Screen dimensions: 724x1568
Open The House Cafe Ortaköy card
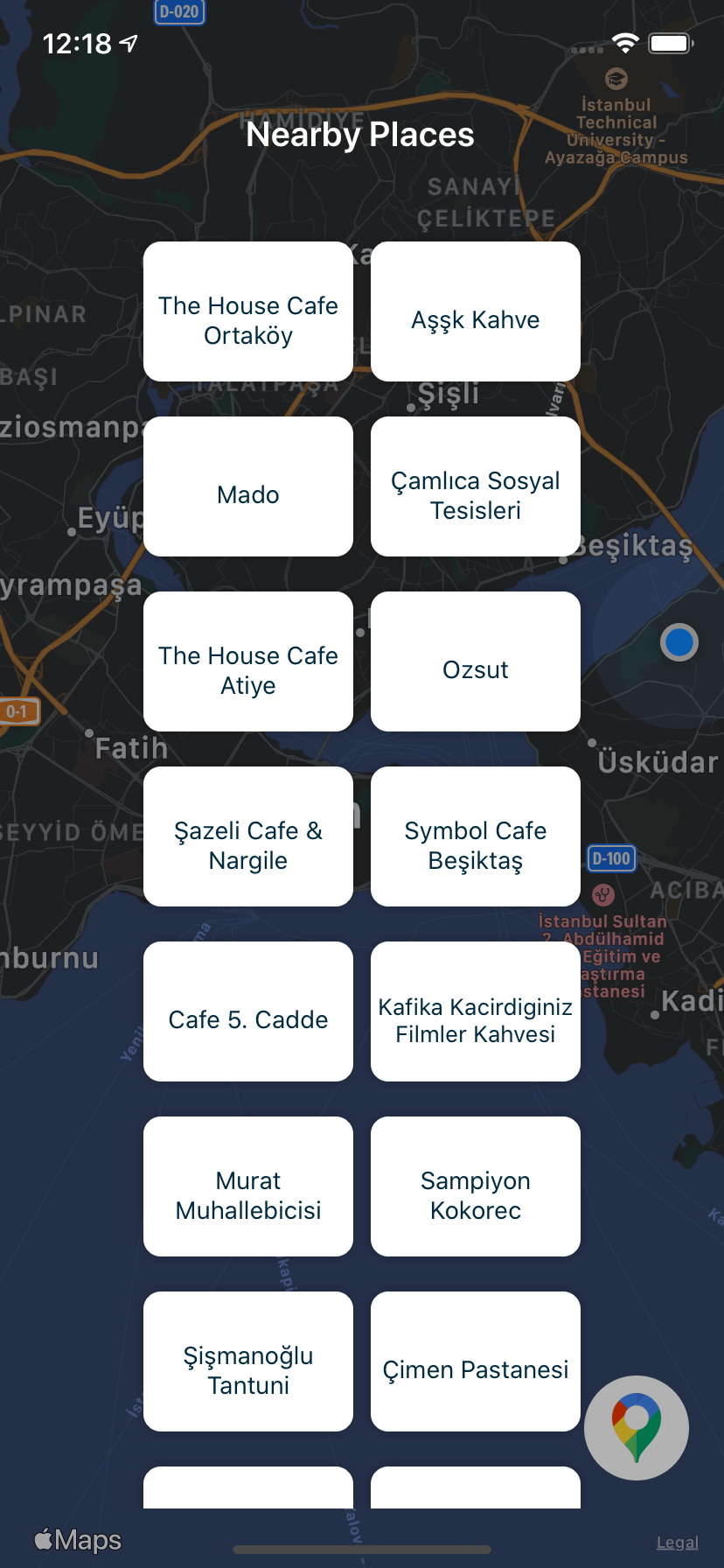(x=248, y=311)
